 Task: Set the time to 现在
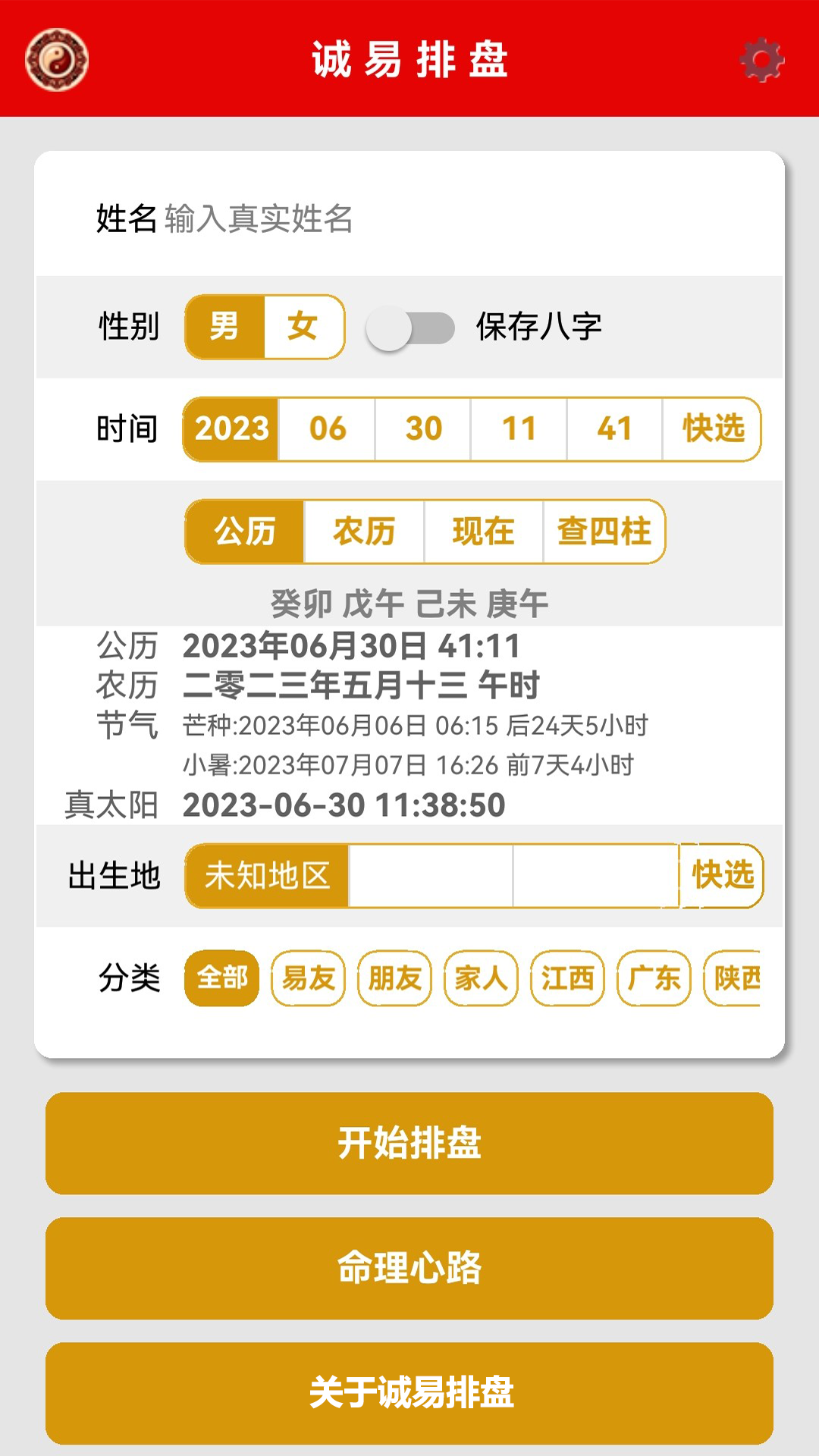point(483,532)
